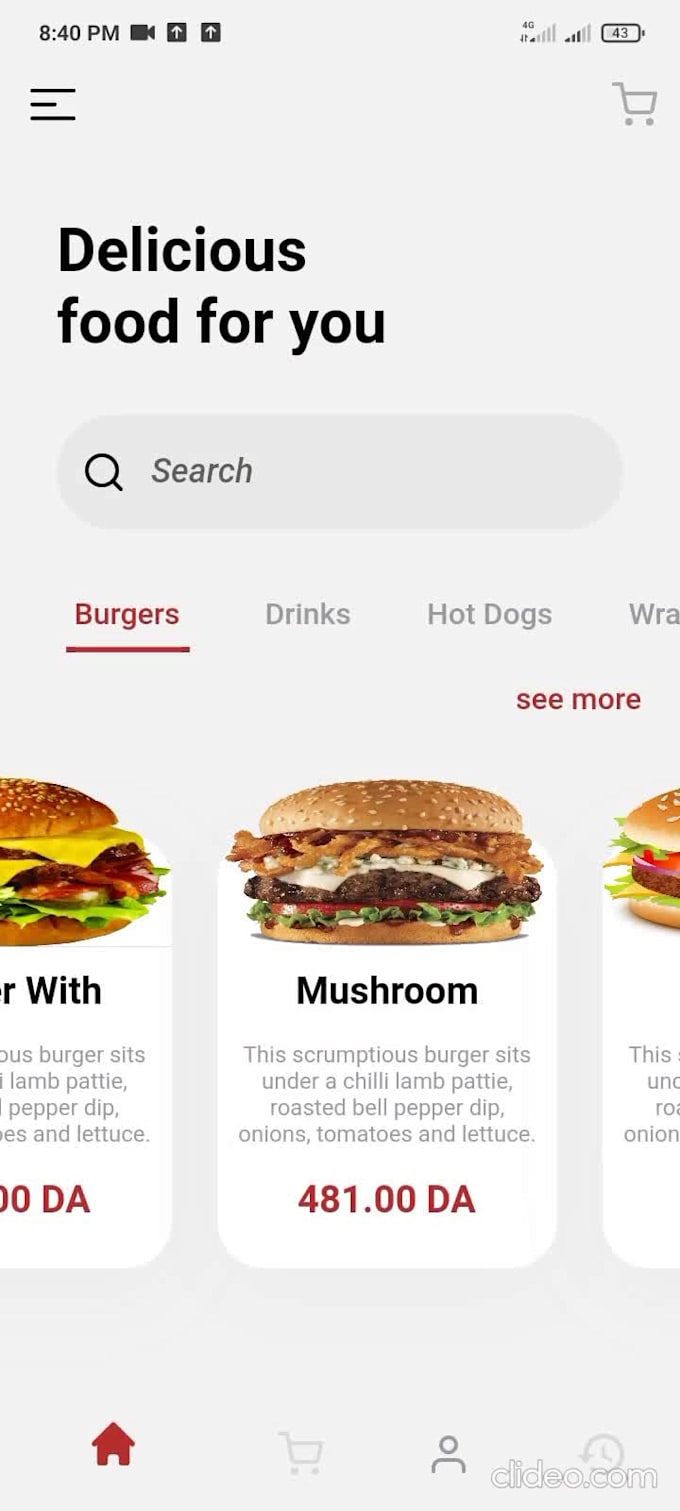This screenshot has width=680, height=1511.
Task: Open the cart tab in bottom navigation
Action: pos(300,1453)
